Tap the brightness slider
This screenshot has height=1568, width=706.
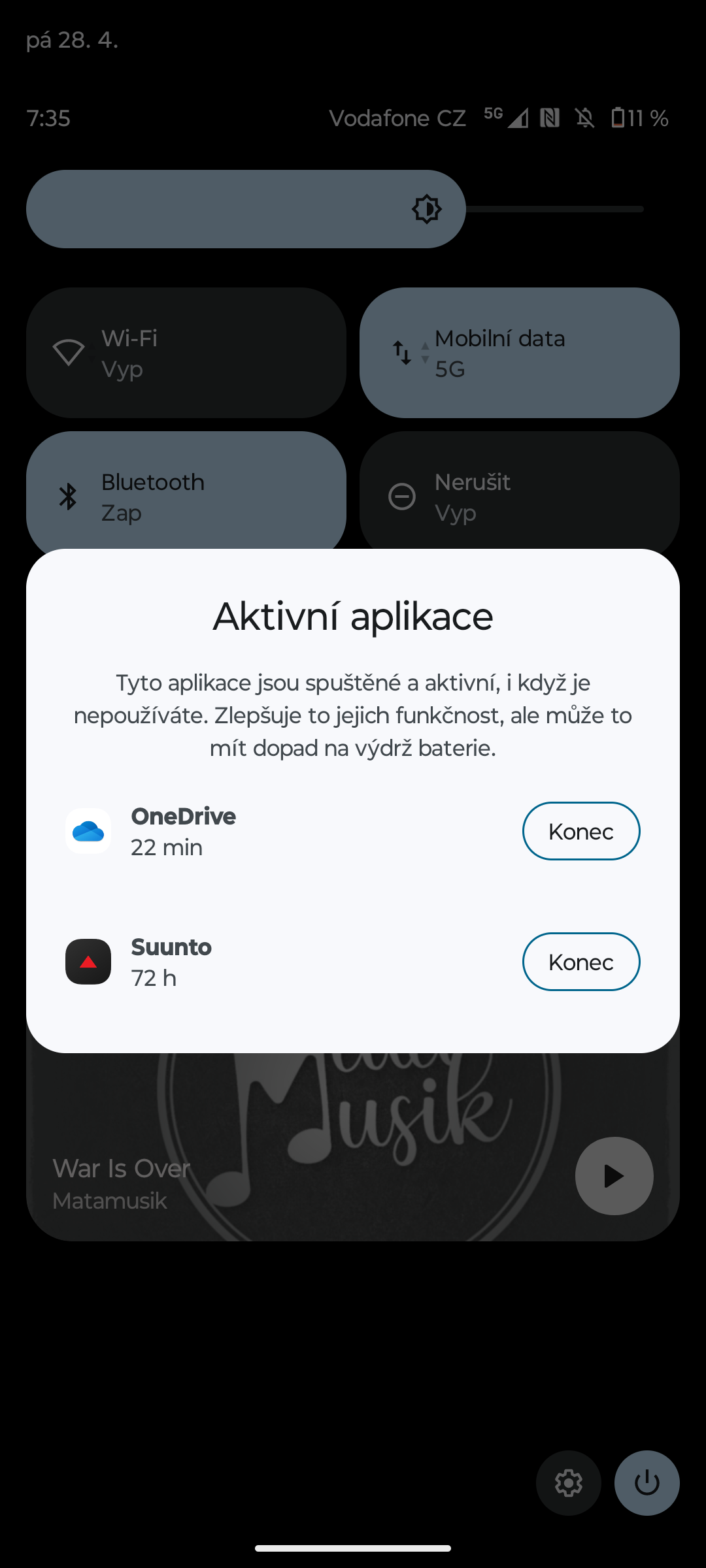click(335, 209)
